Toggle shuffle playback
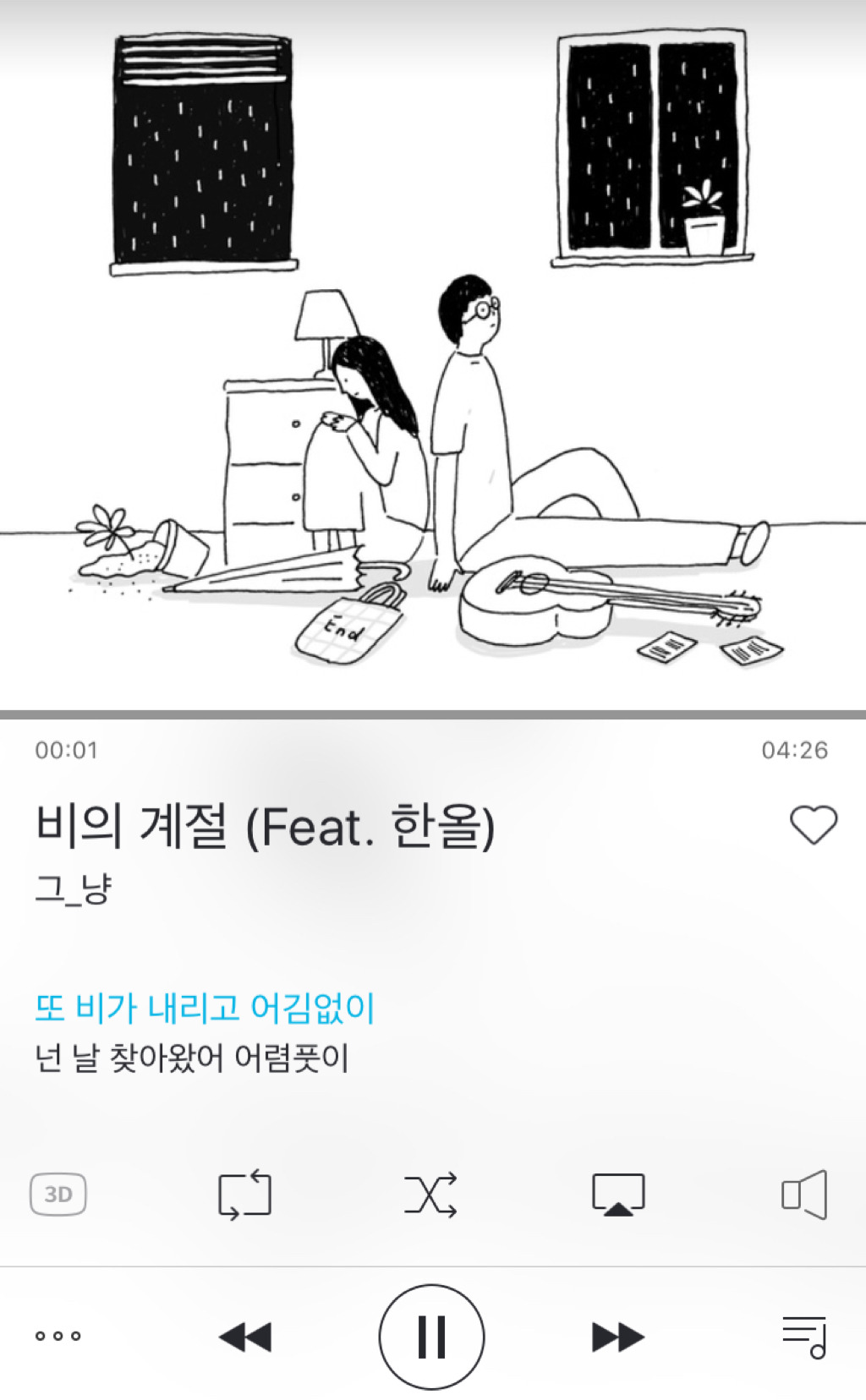Screen dimensions: 866x1400 tap(430, 1195)
